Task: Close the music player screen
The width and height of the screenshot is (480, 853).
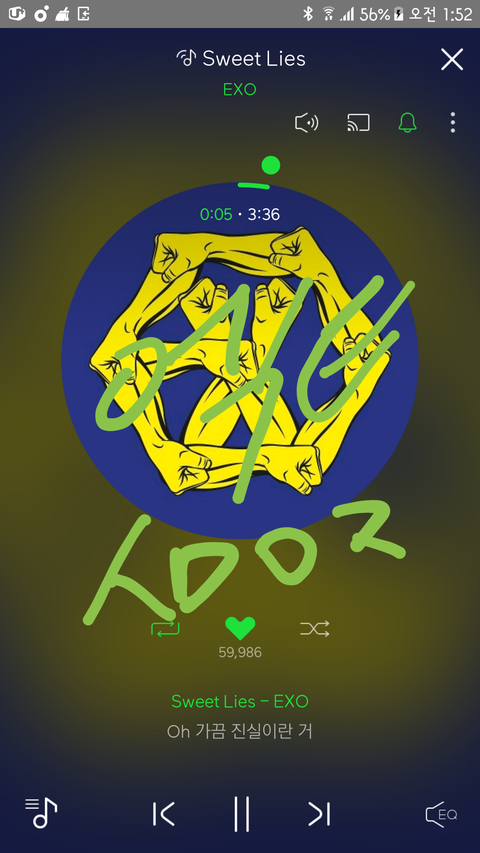Action: pyautogui.click(x=452, y=59)
